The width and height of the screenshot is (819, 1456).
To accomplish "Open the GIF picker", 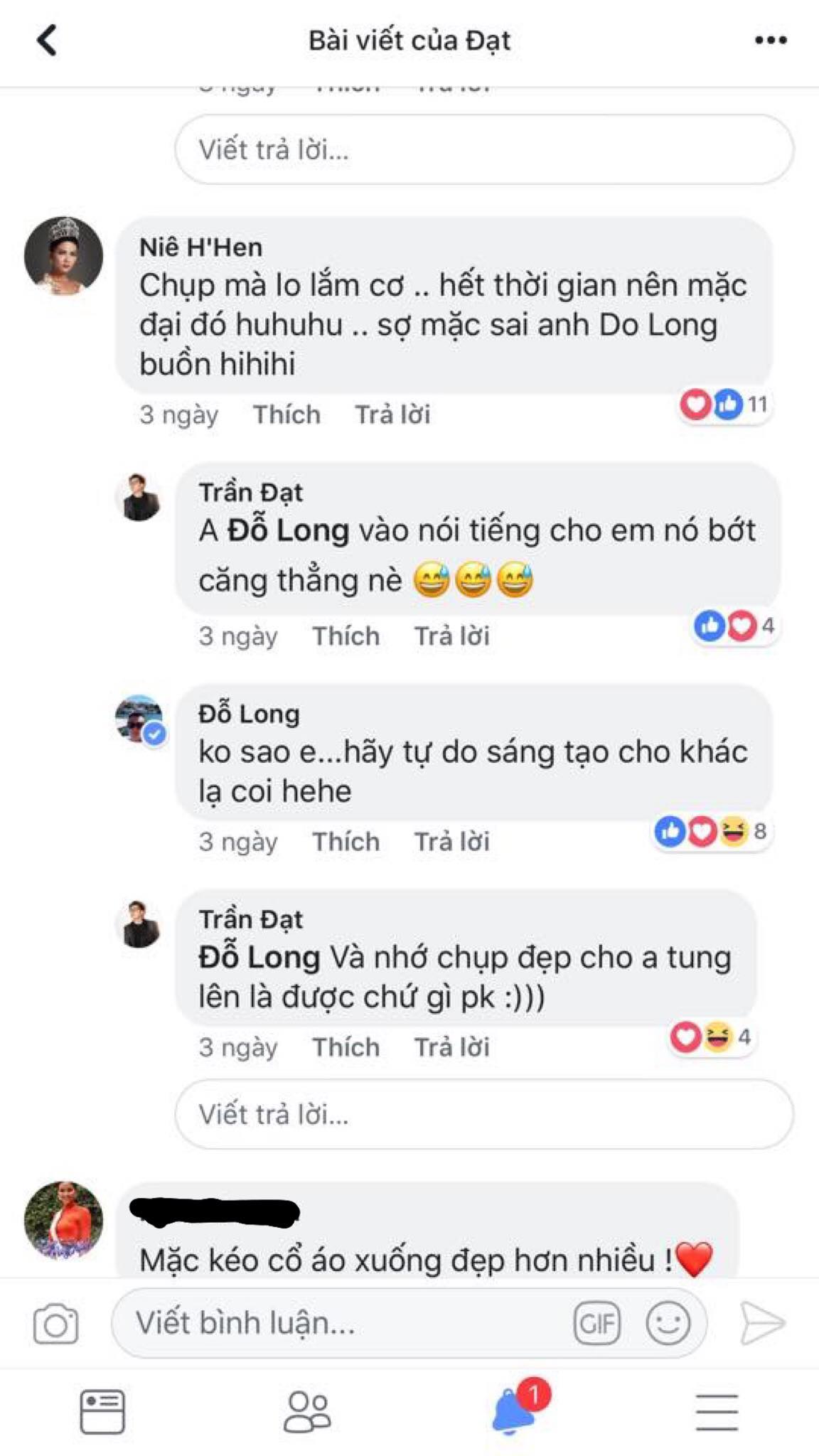I will tap(596, 1323).
